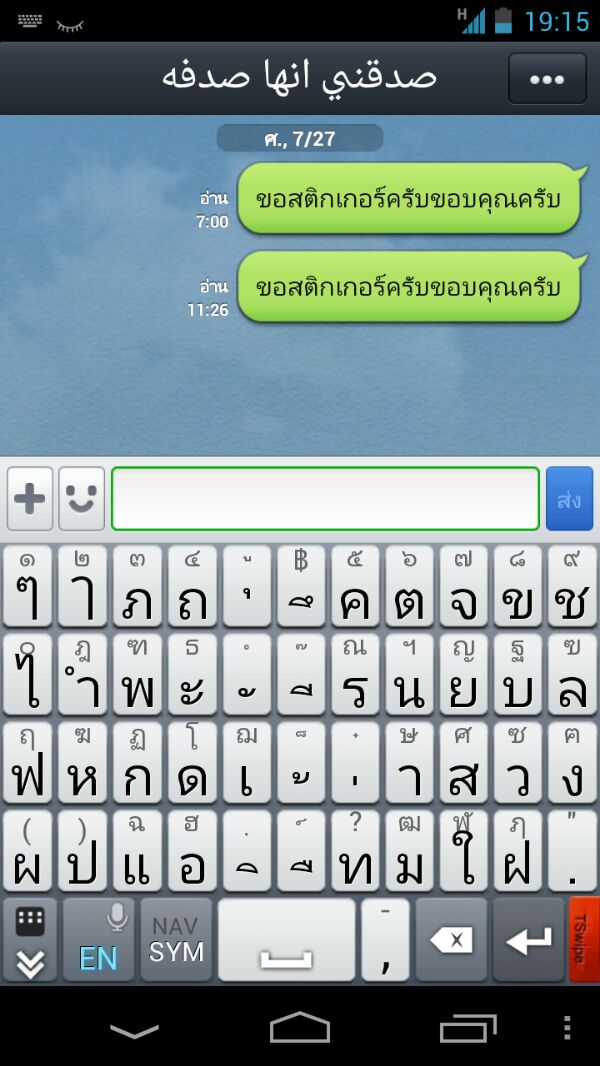Switch keyboard language with EN key
Viewport: 600px width, 1066px height.
pos(98,940)
